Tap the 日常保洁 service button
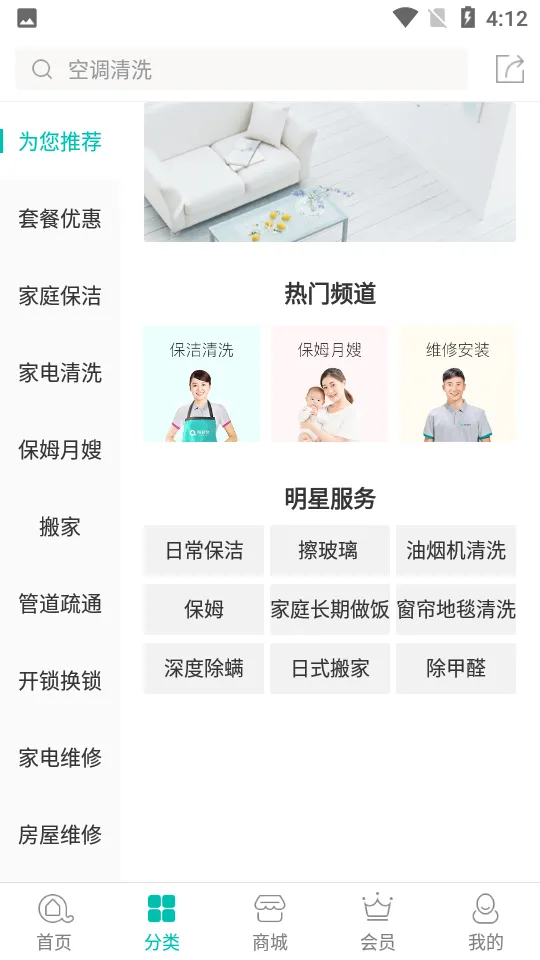This screenshot has width=540, height=960. (x=204, y=550)
